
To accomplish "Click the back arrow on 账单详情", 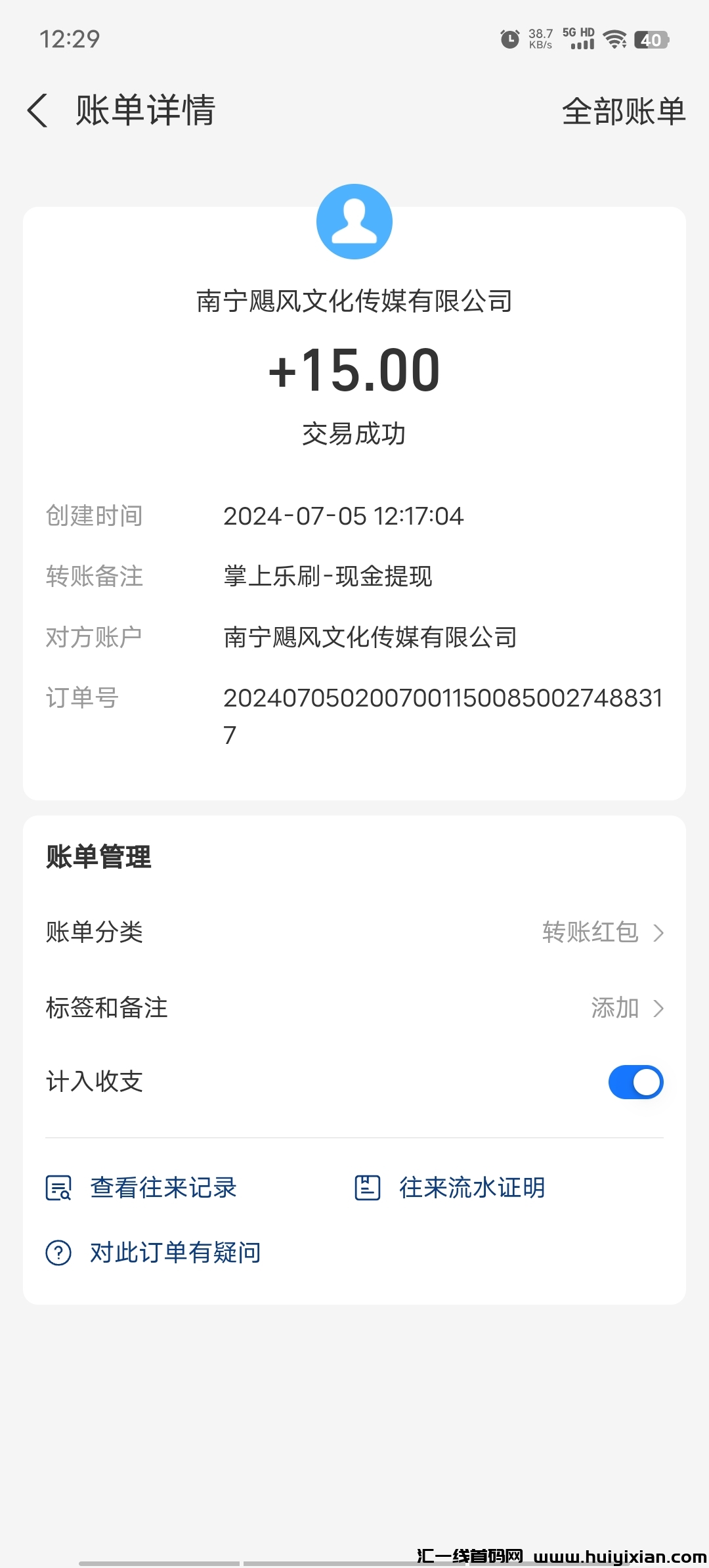I will click(37, 111).
